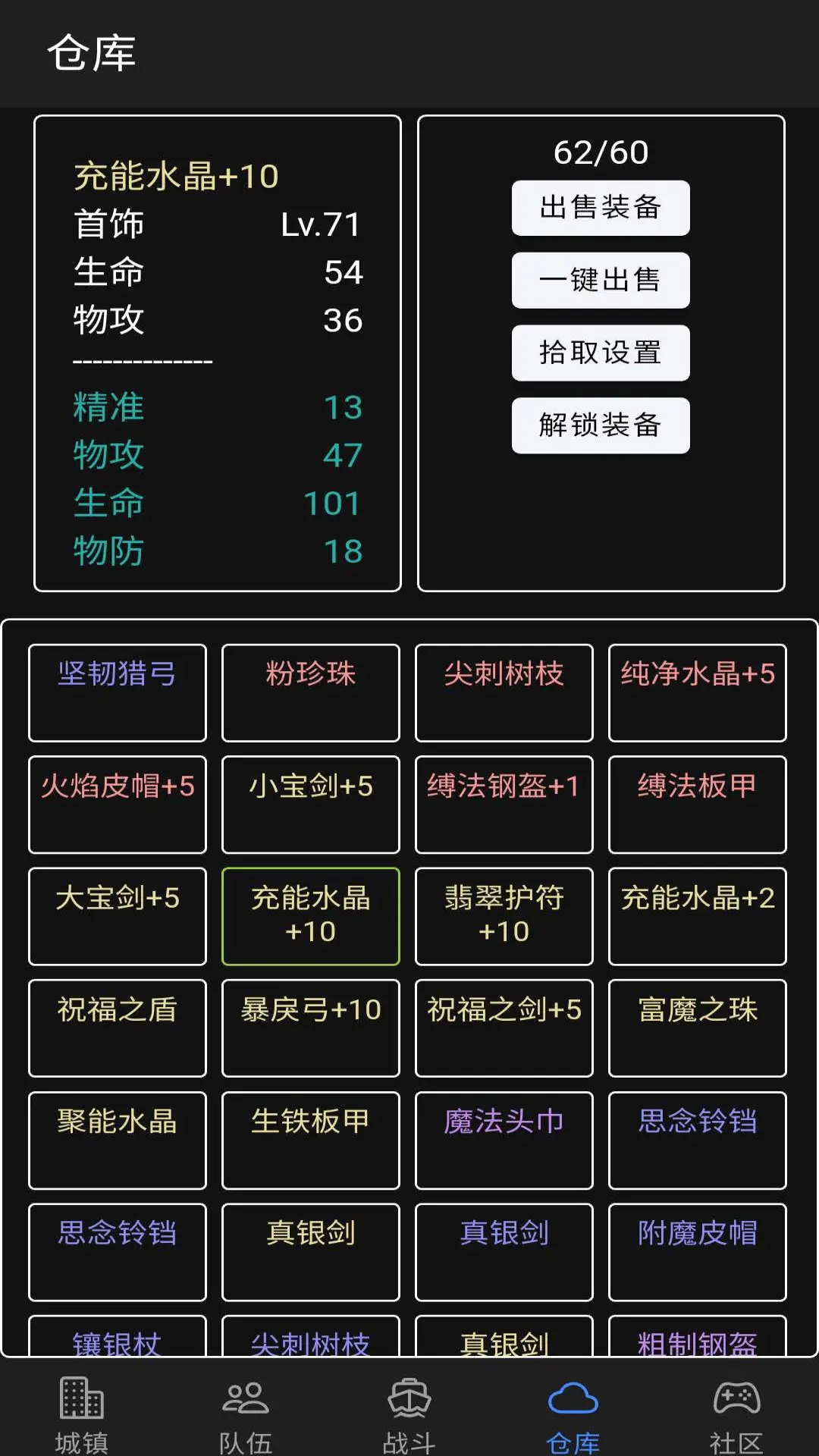Select the 翡翠护符+10 item

[503, 916]
